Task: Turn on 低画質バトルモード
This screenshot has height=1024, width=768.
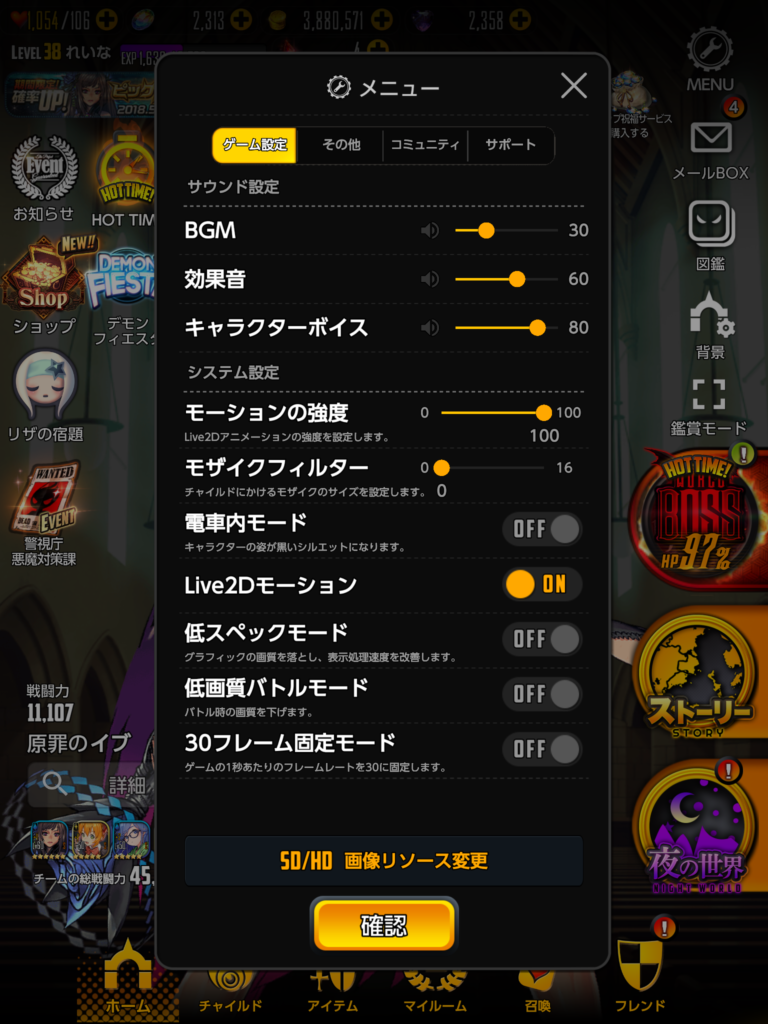Action: coord(542,694)
